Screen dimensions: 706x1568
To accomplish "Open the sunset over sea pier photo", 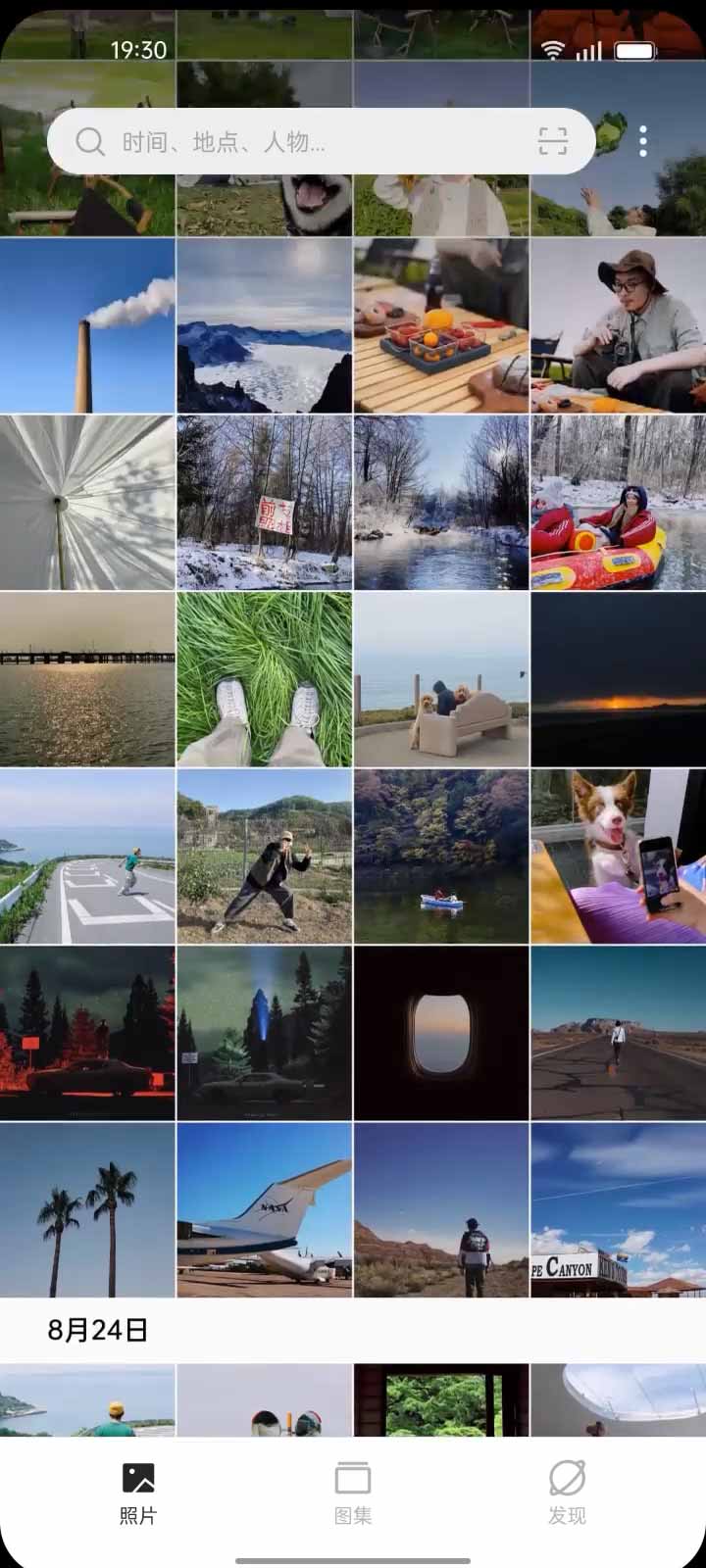I will [87, 678].
